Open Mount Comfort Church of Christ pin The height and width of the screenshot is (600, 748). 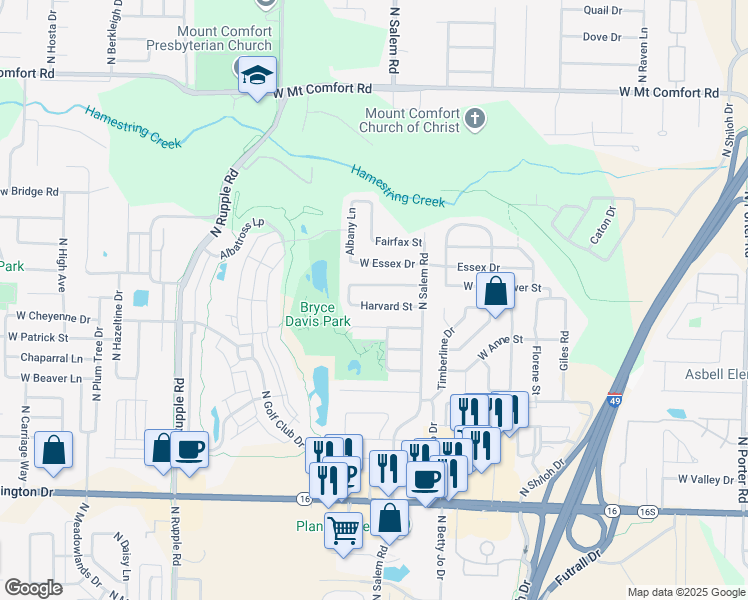475,119
